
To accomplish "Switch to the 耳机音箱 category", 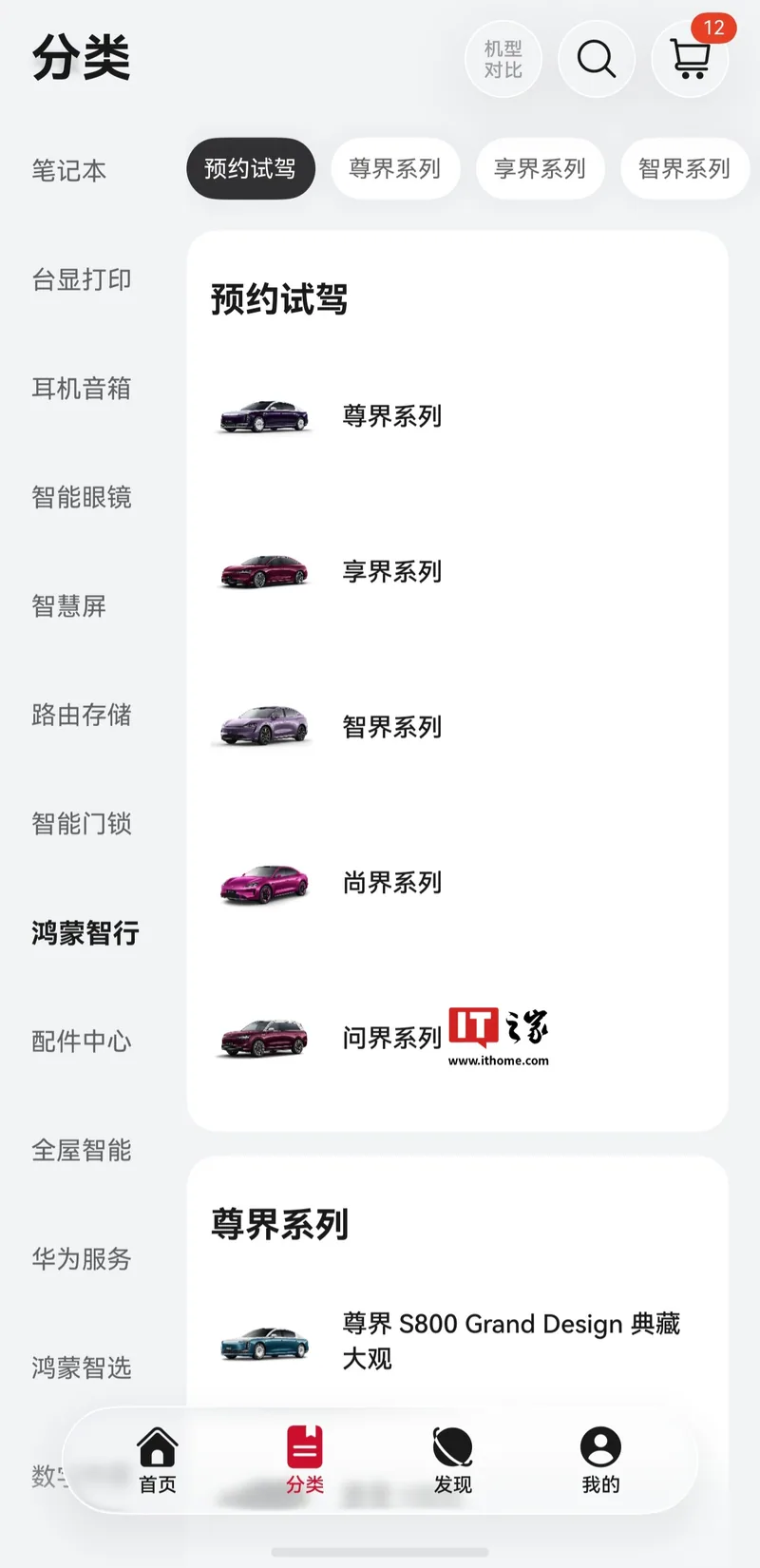I will point(82,389).
